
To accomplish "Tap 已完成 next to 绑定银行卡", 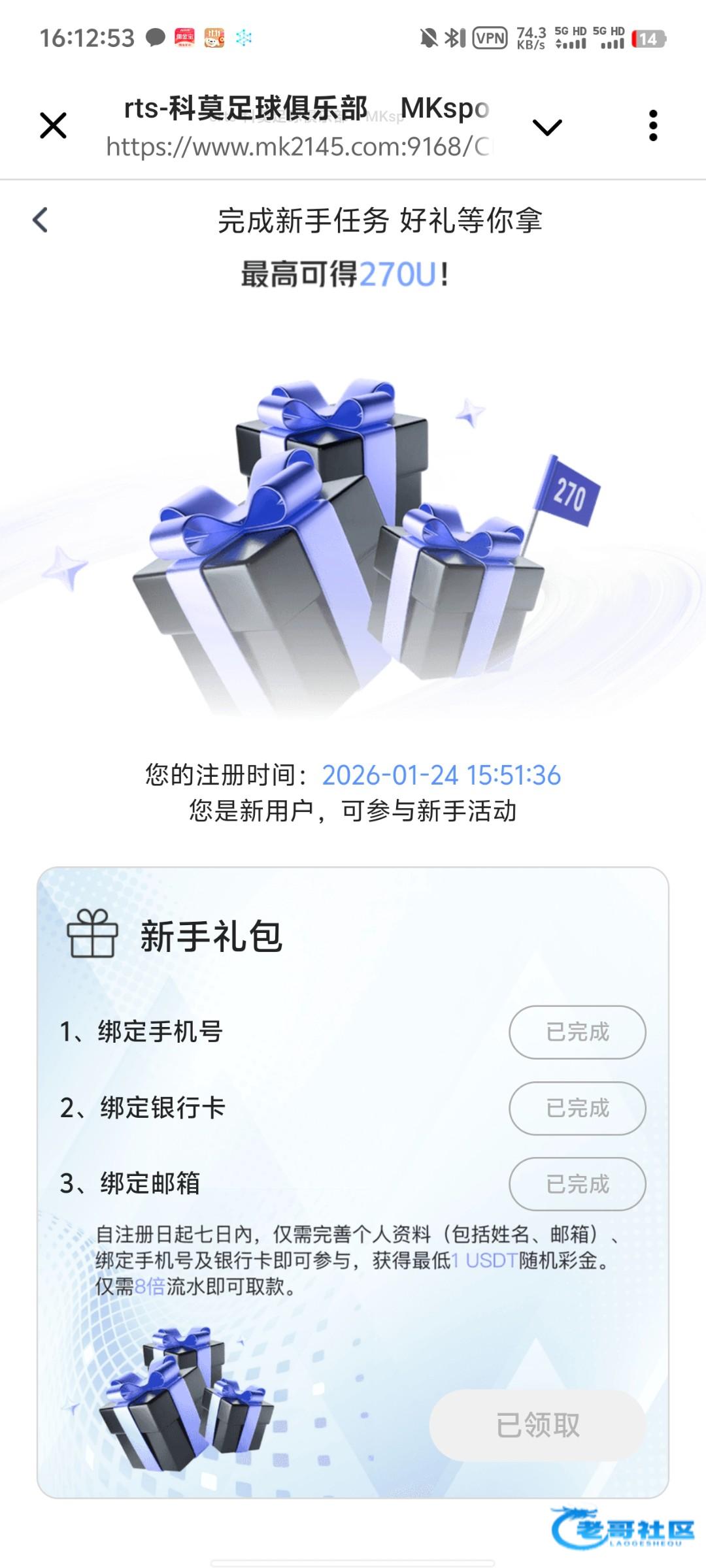I will coord(577,1108).
